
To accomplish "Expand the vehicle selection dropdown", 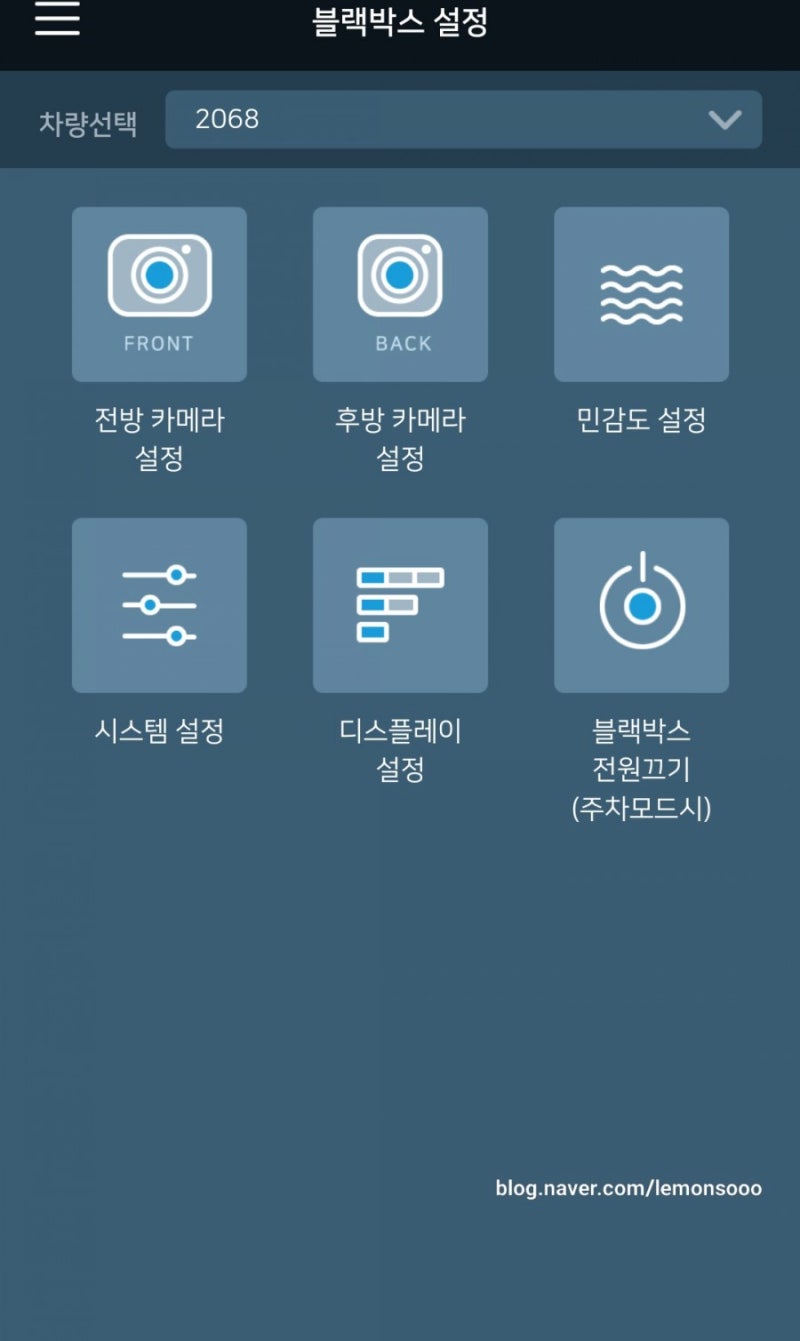I will pos(462,119).
